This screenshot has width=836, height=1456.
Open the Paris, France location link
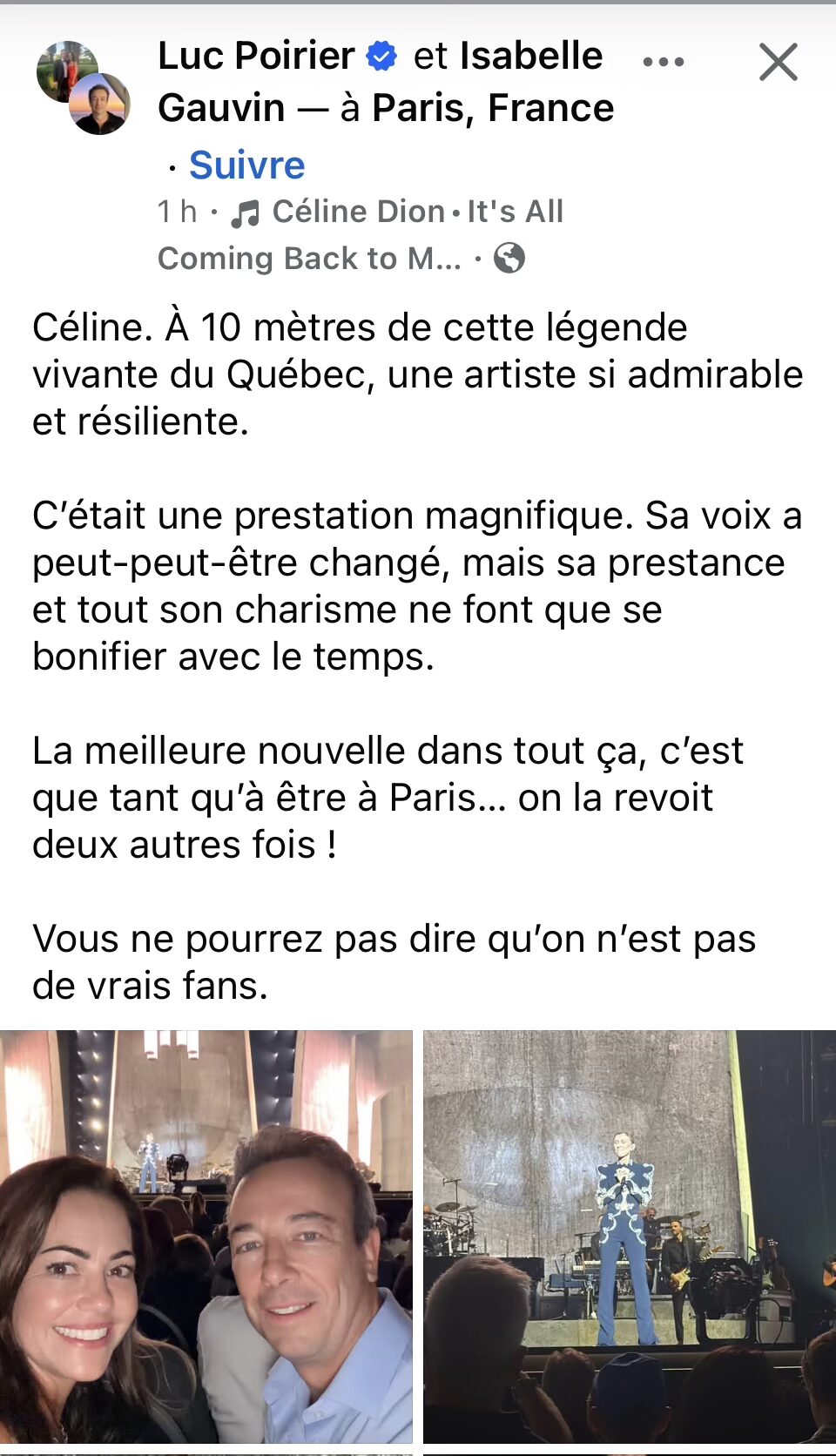point(493,108)
